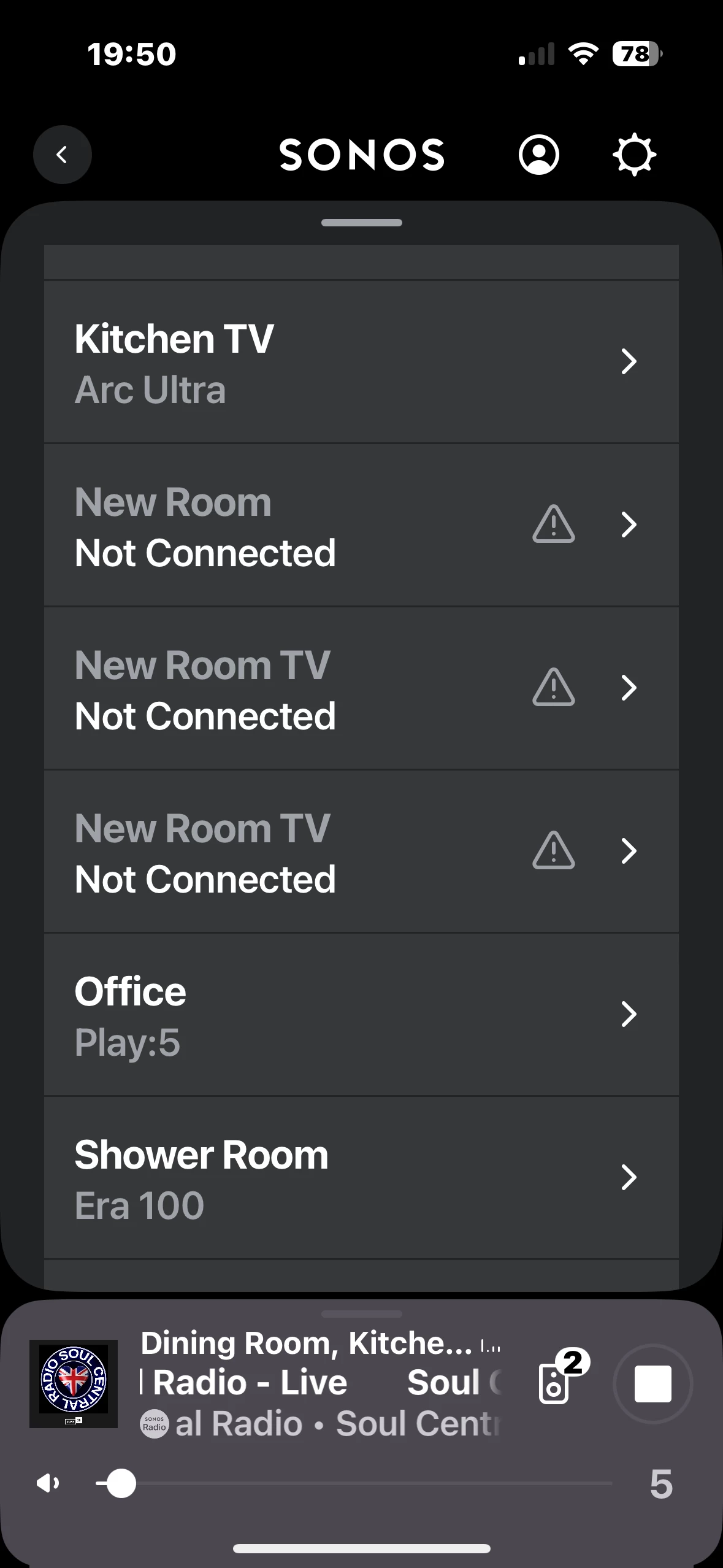Open the account profile icon

pos(538,155)
